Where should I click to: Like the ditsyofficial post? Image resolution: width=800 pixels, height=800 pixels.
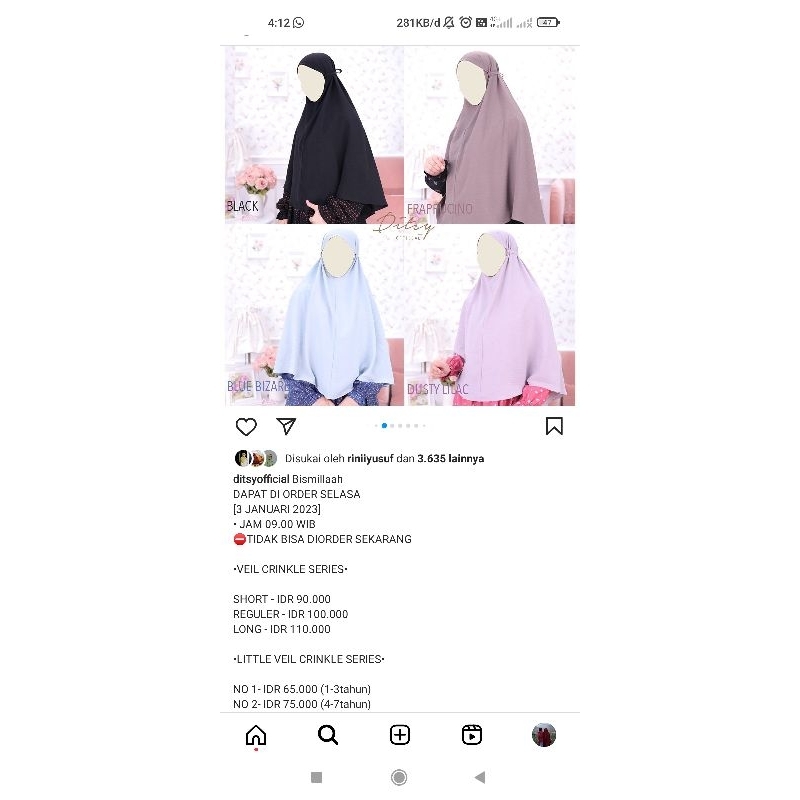click(x=246, y=427)
